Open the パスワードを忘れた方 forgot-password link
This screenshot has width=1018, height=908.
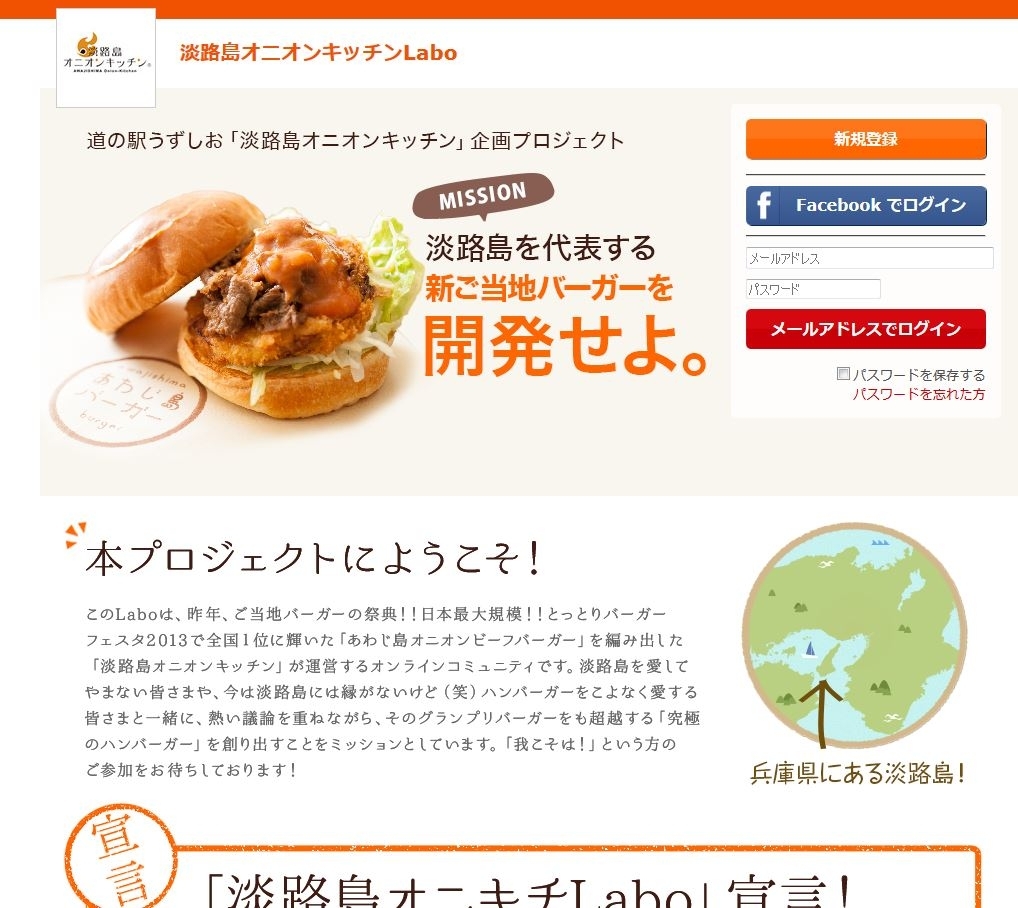coord(918,394)
